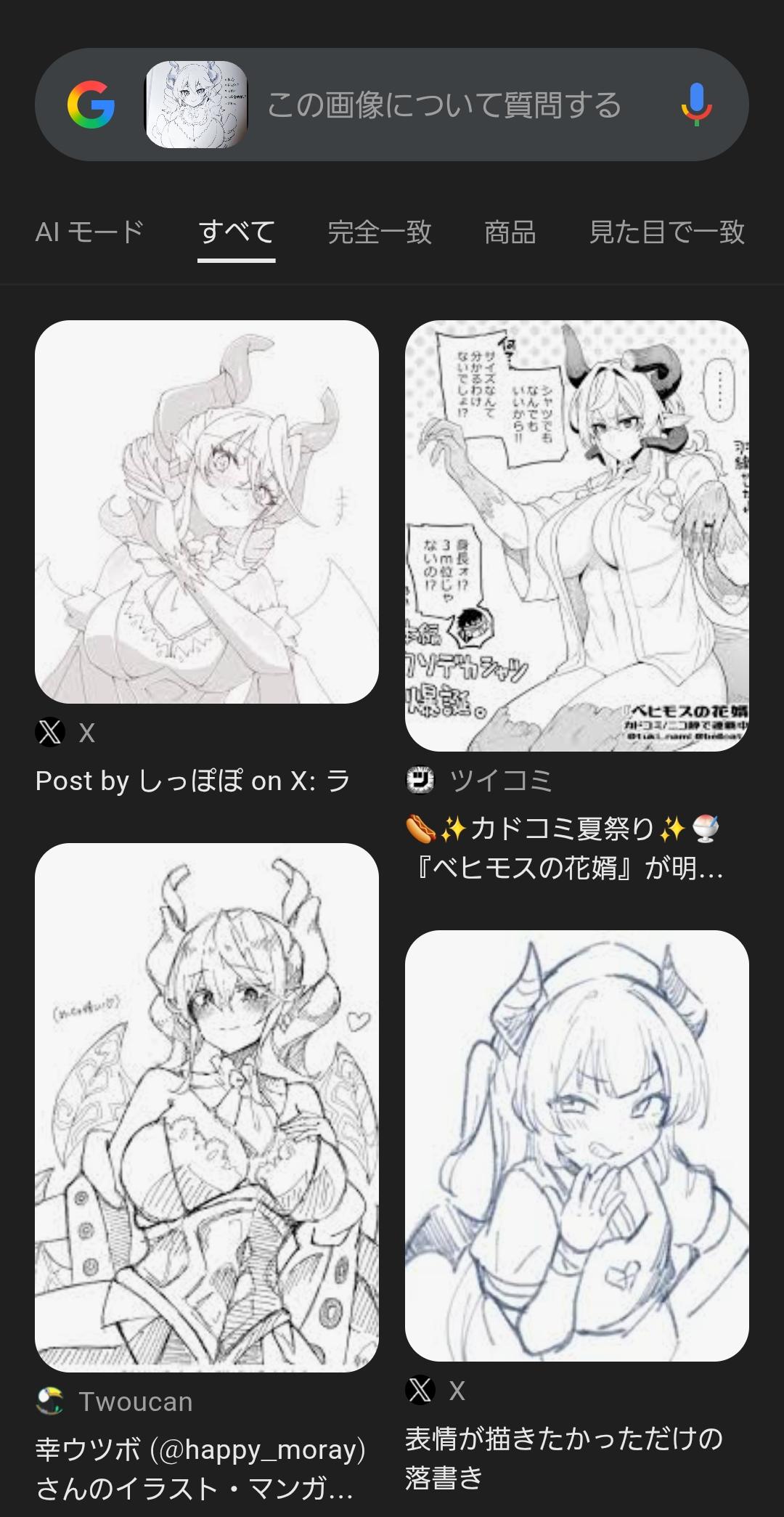Tap the Google logo in search bar
This screenshot has height=1517, width=784.
[91, 105]
